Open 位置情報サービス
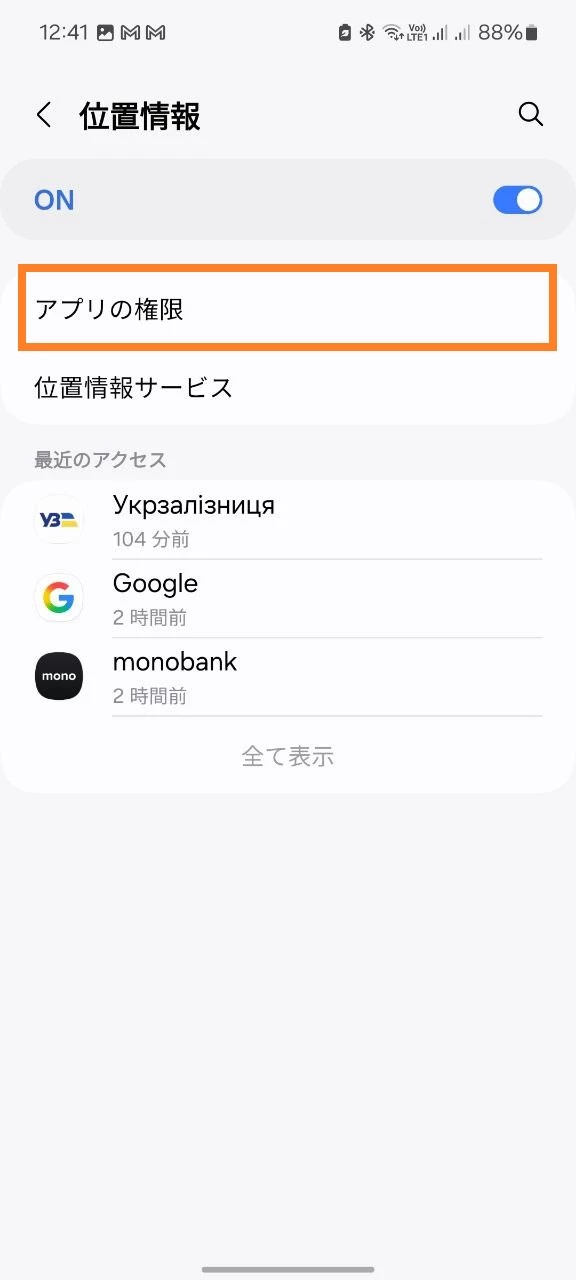 click(288, 387)
